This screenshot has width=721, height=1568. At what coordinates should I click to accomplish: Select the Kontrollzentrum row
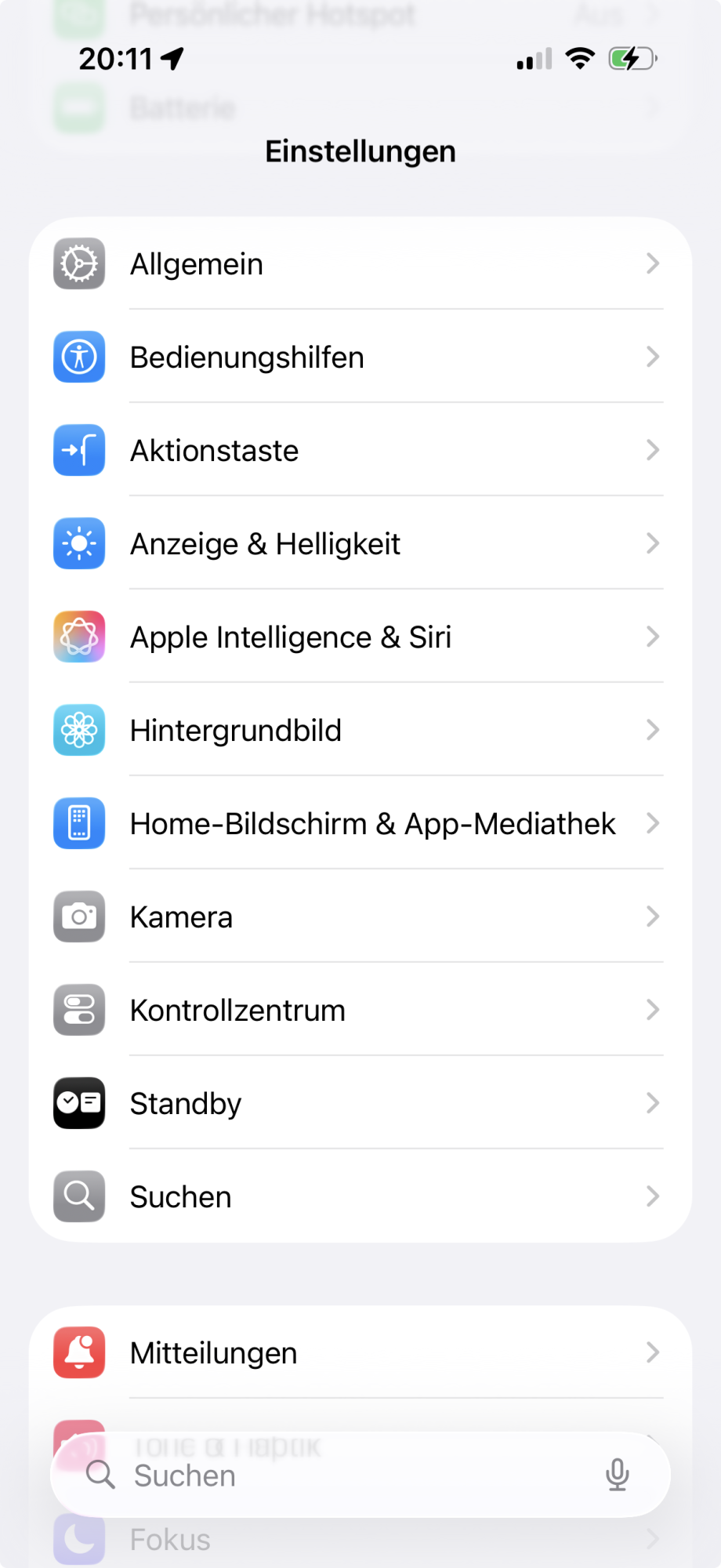[x=360, y=1011]
